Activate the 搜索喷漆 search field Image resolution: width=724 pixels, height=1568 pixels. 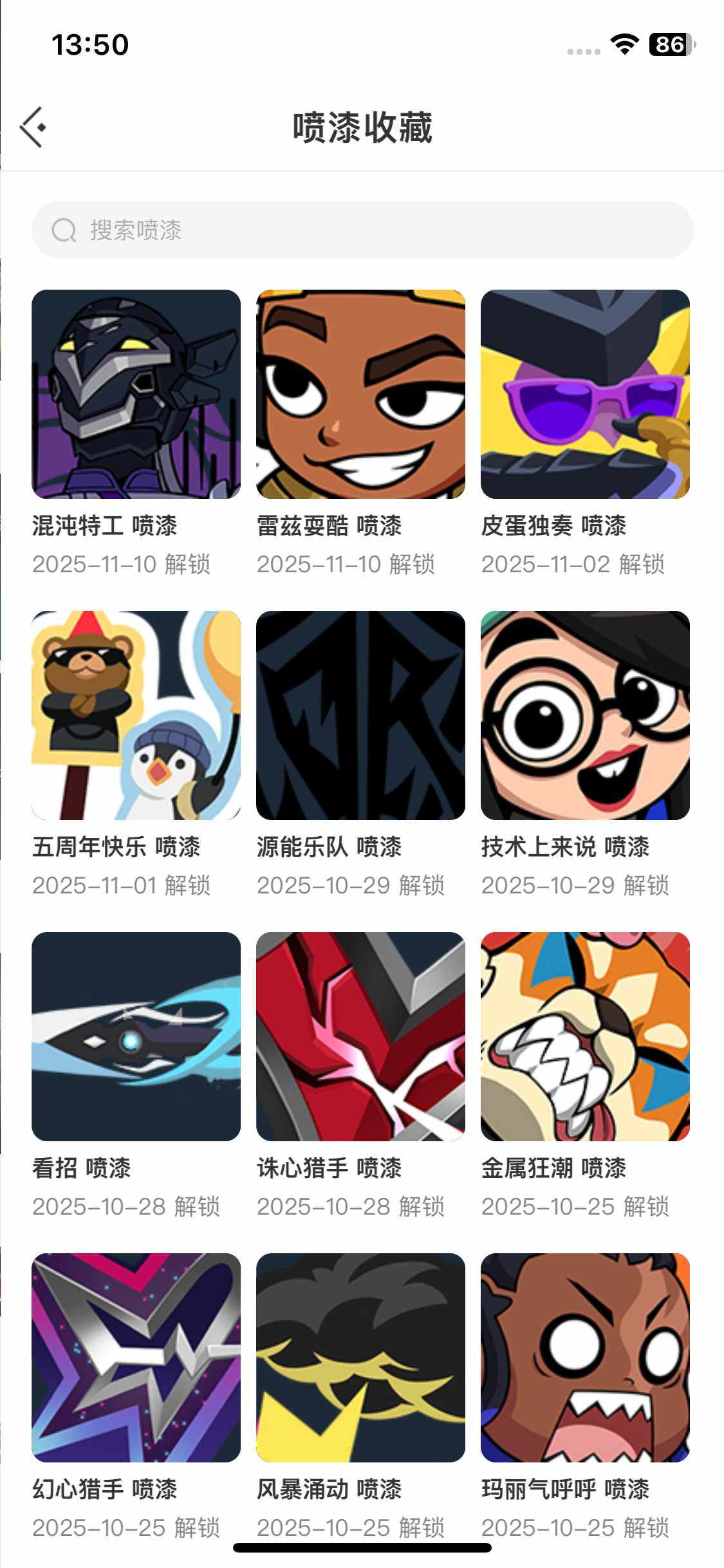pos(362,229)
